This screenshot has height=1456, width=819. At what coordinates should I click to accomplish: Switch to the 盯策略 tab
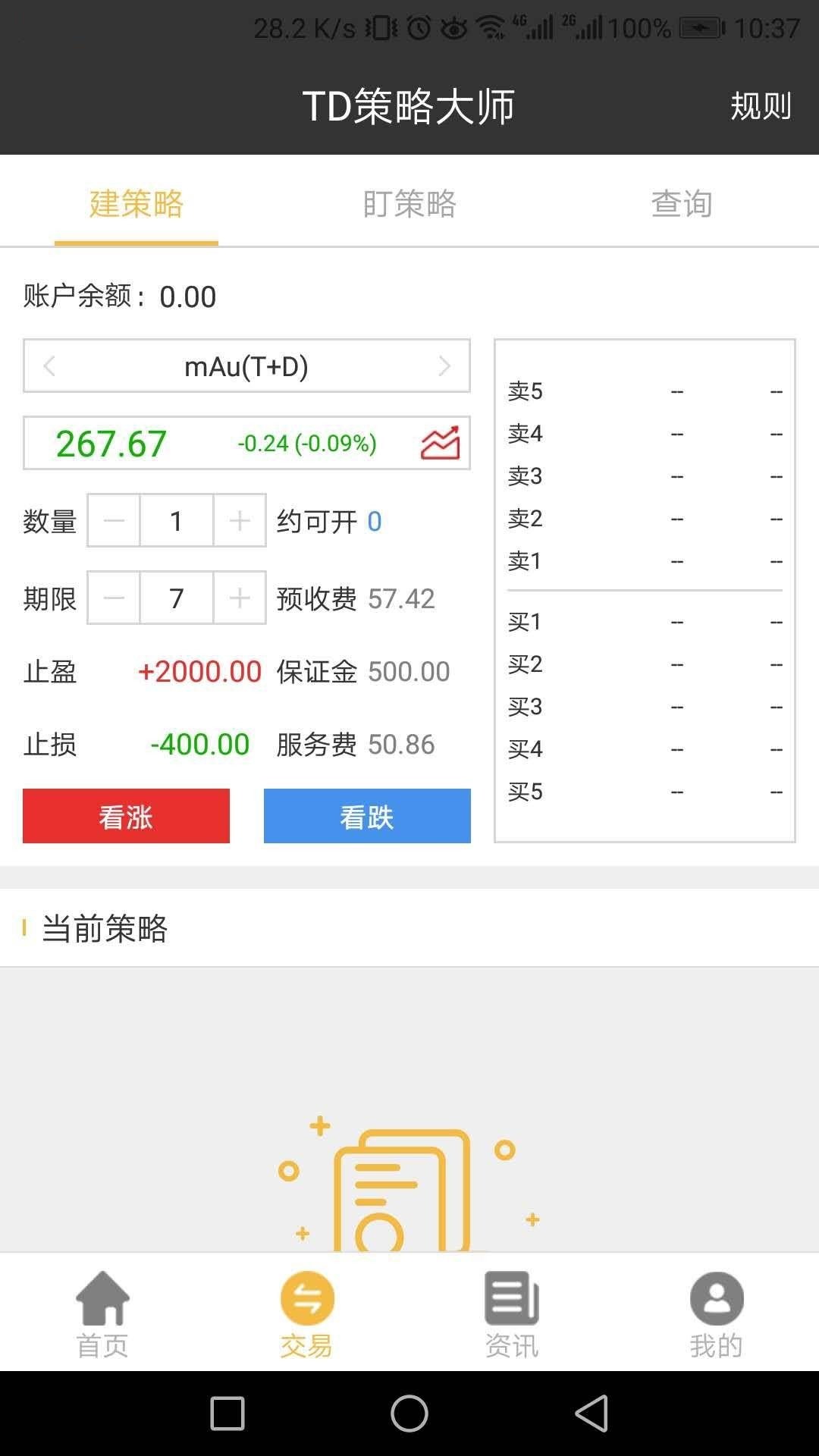click(409, 203)
